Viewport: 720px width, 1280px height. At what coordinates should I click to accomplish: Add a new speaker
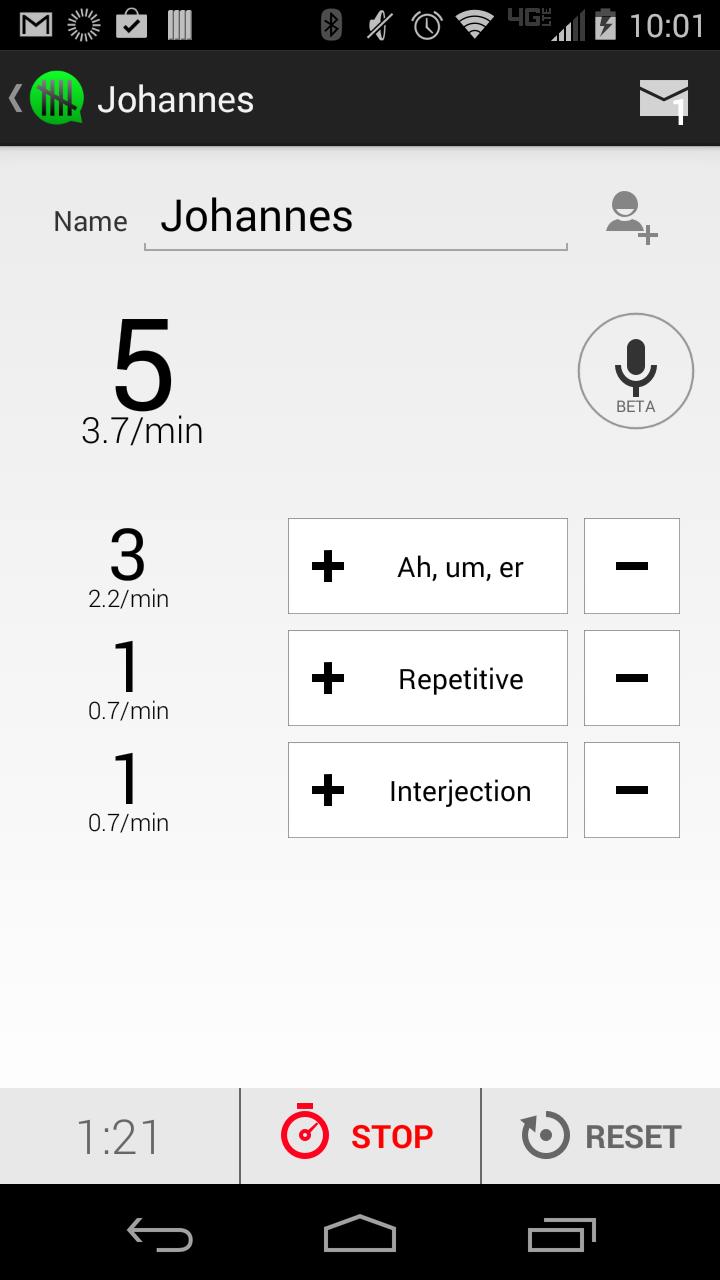coord(631,217)
